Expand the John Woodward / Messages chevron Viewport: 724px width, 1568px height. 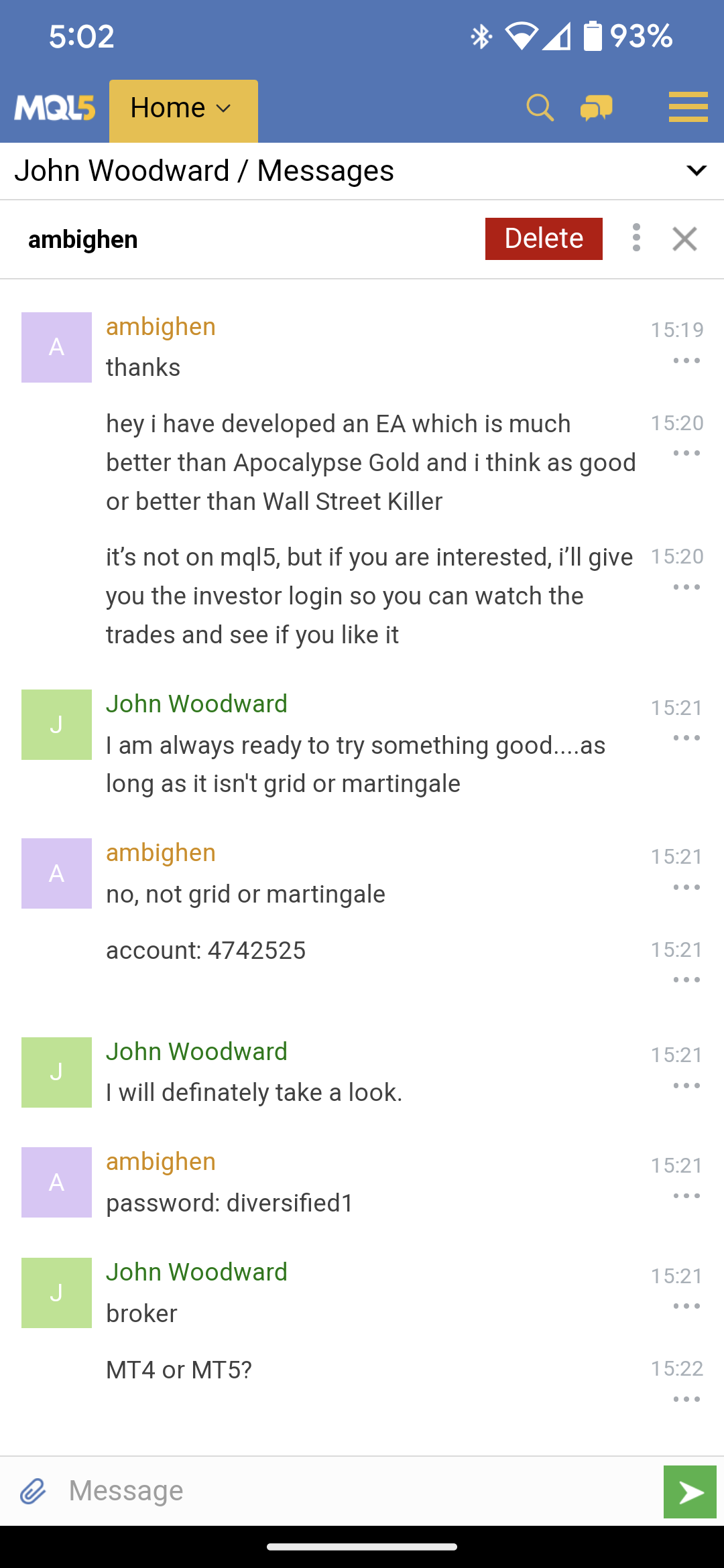[697, 171]
